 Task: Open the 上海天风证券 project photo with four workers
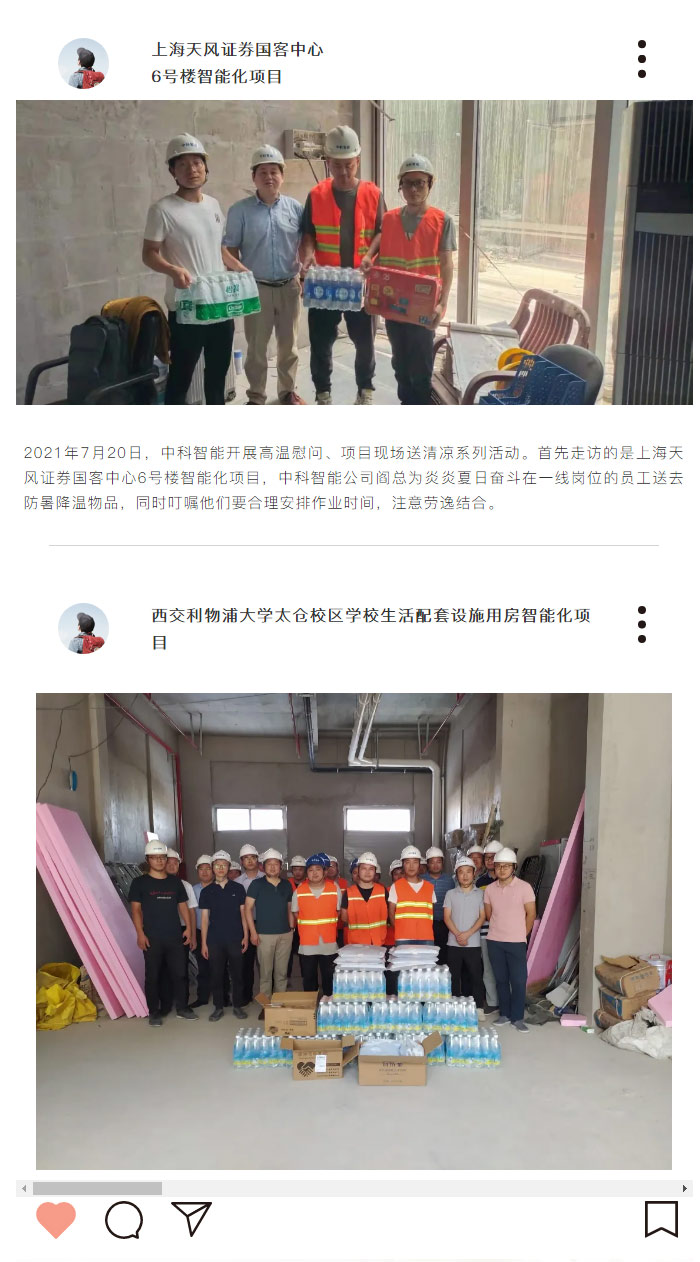pos(354,252)
